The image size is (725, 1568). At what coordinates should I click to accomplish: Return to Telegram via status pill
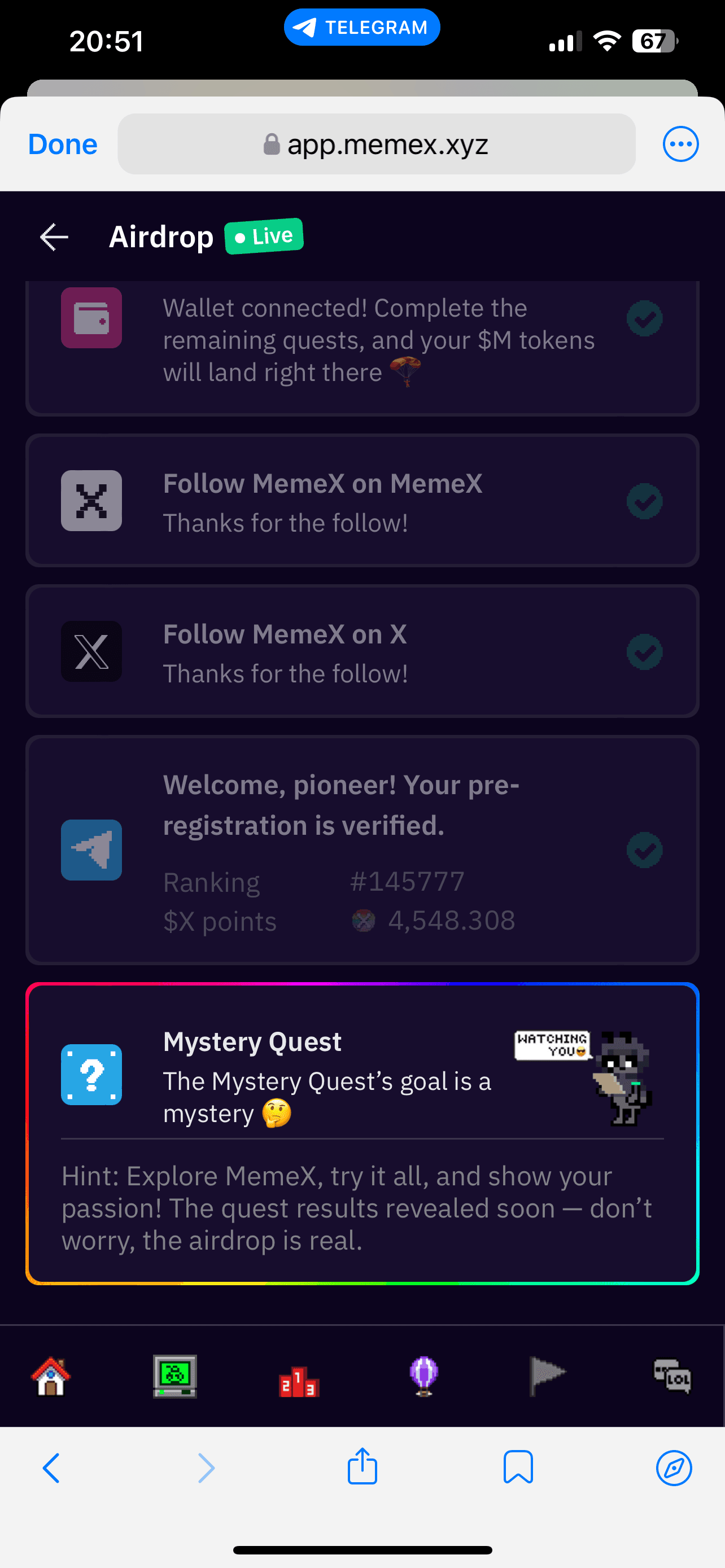362,28
